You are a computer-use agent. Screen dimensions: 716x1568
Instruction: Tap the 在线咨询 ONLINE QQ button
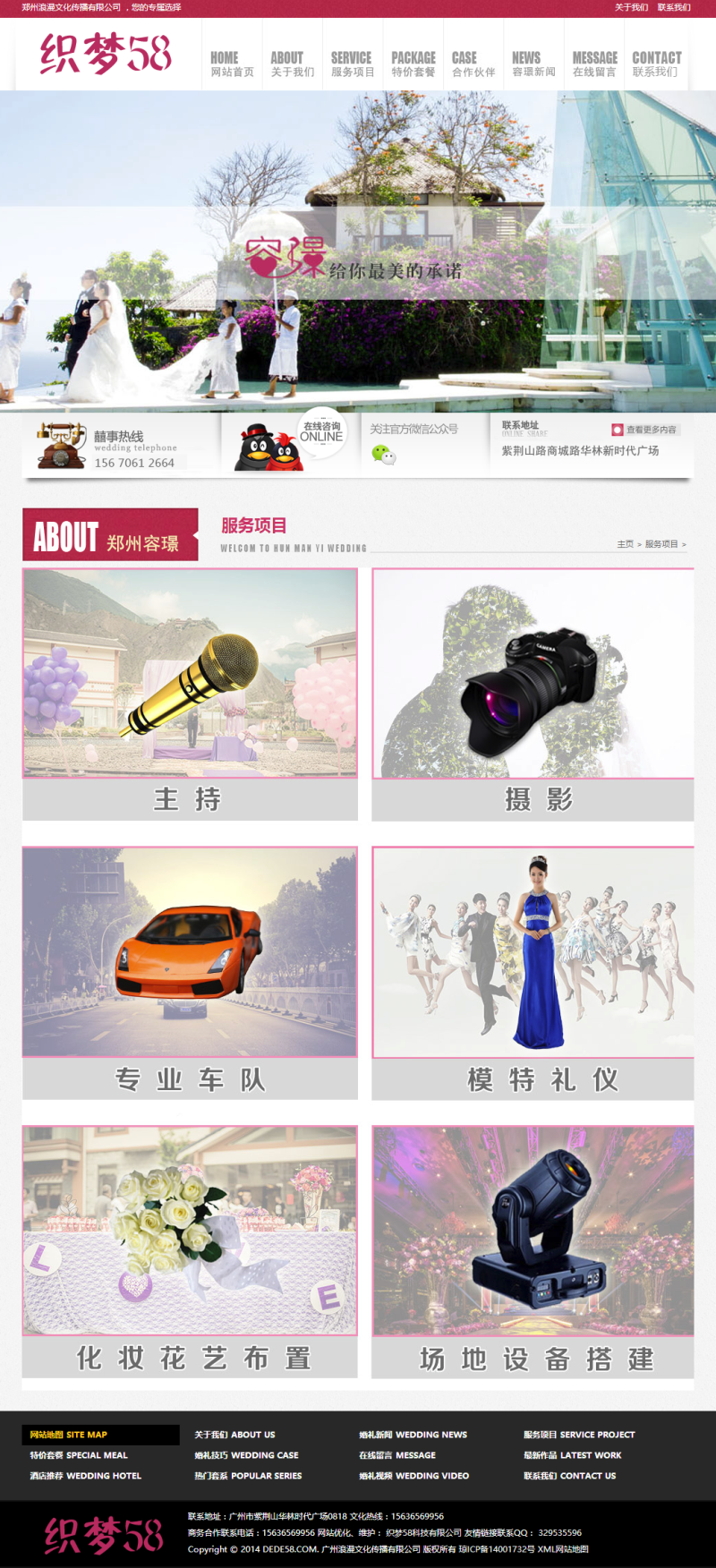(320, 433)
